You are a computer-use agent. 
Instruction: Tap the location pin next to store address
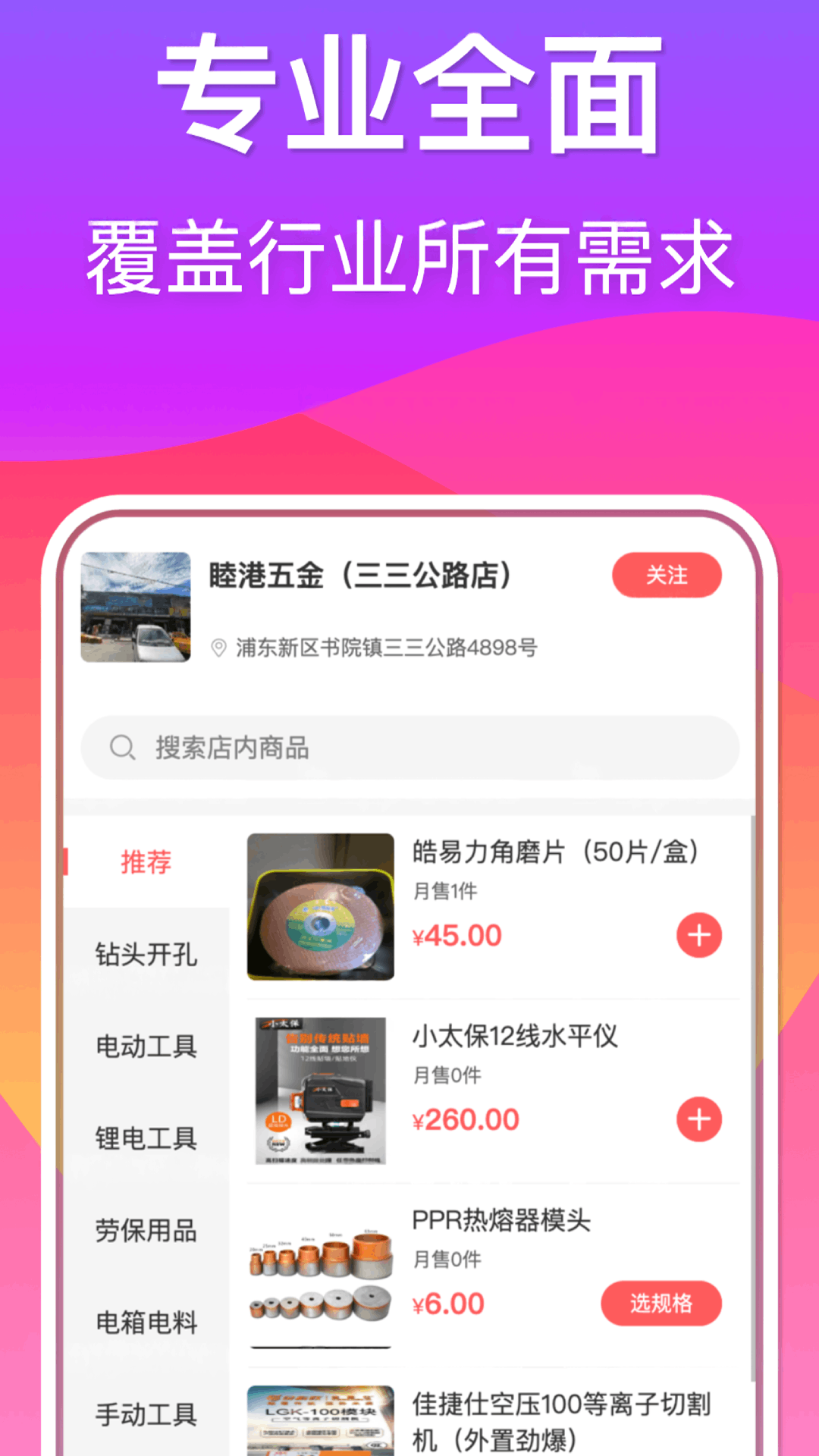point(218,648)
